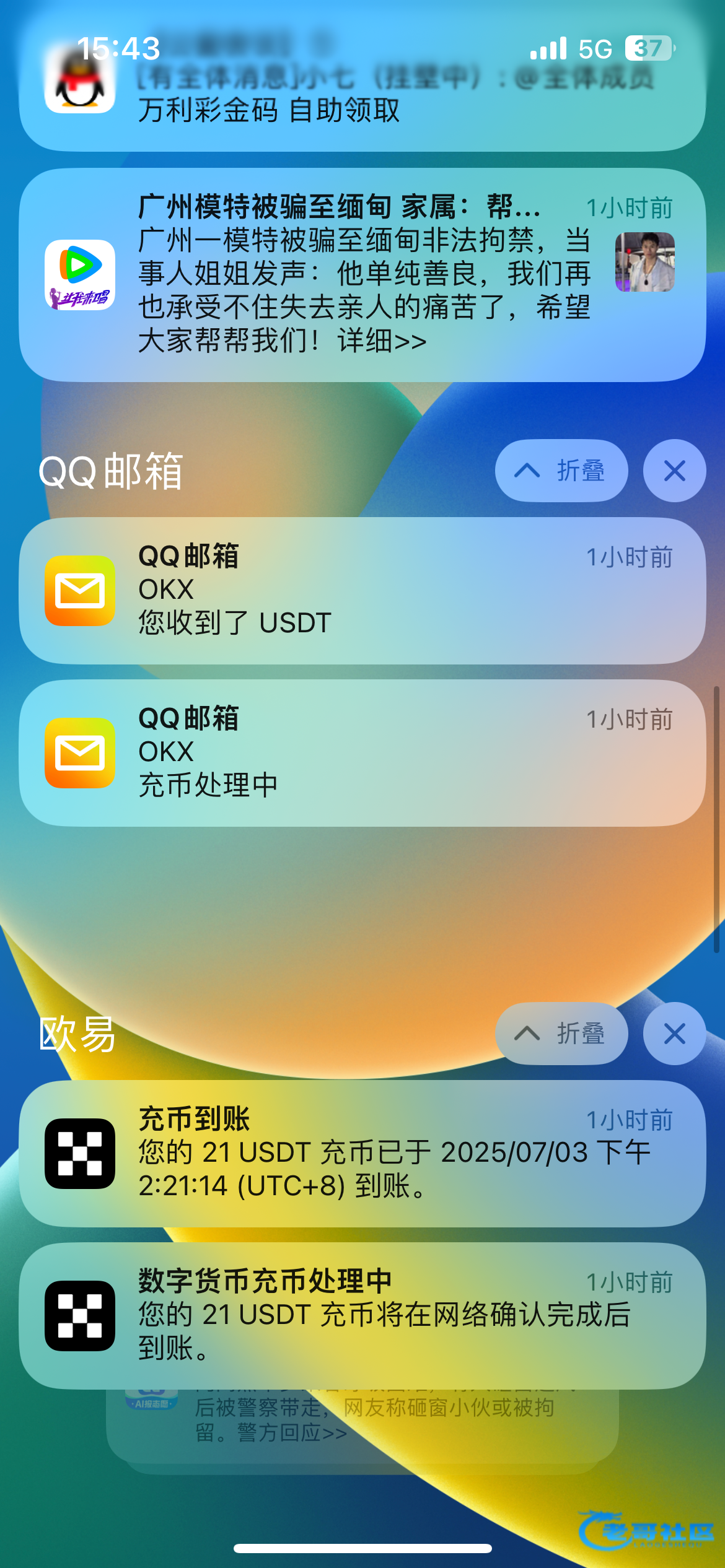Image resolution: width=725 pixels, height=1568 pixels.
Task: Clear the QQ邮箱 notification group
Action: pos(674,471)
